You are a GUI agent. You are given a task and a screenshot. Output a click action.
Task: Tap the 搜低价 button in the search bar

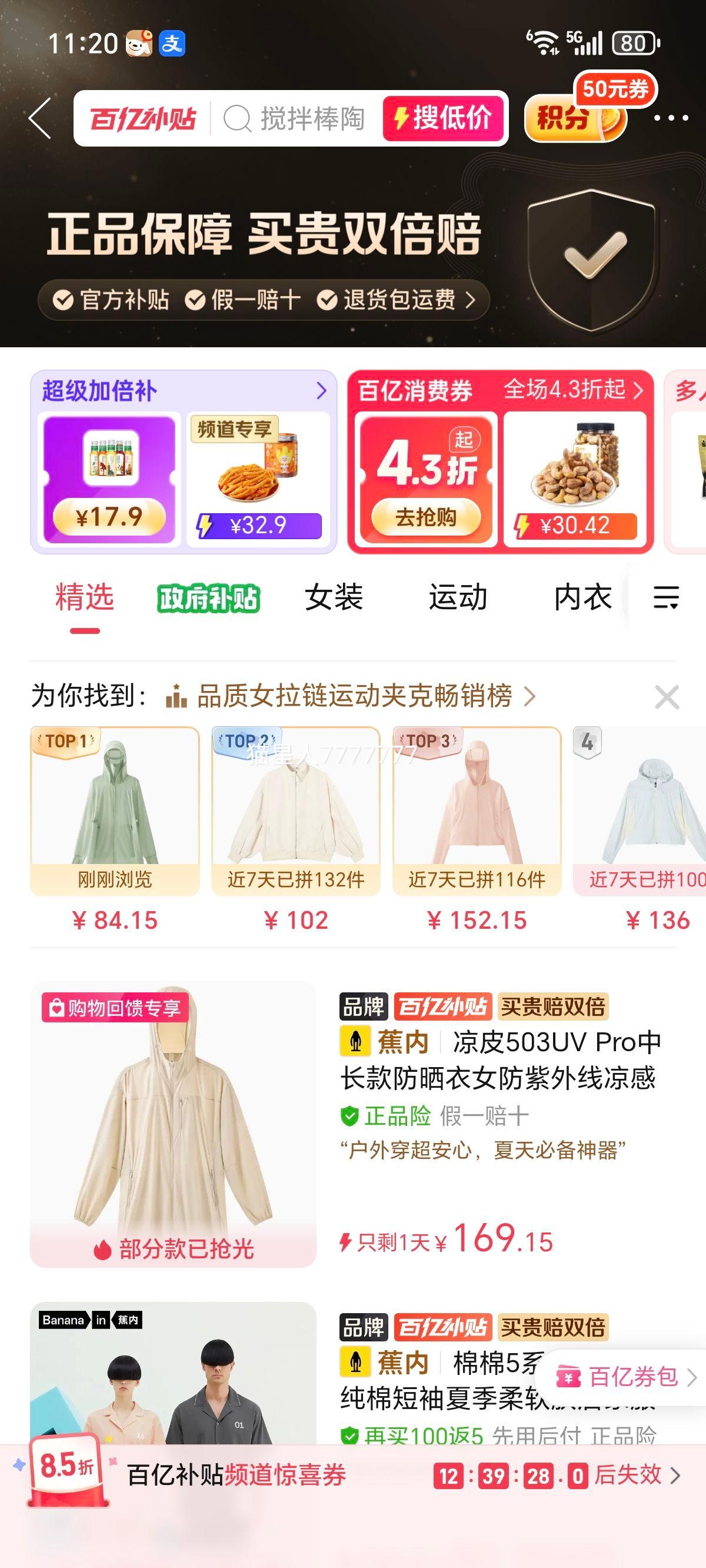[444, 120]
